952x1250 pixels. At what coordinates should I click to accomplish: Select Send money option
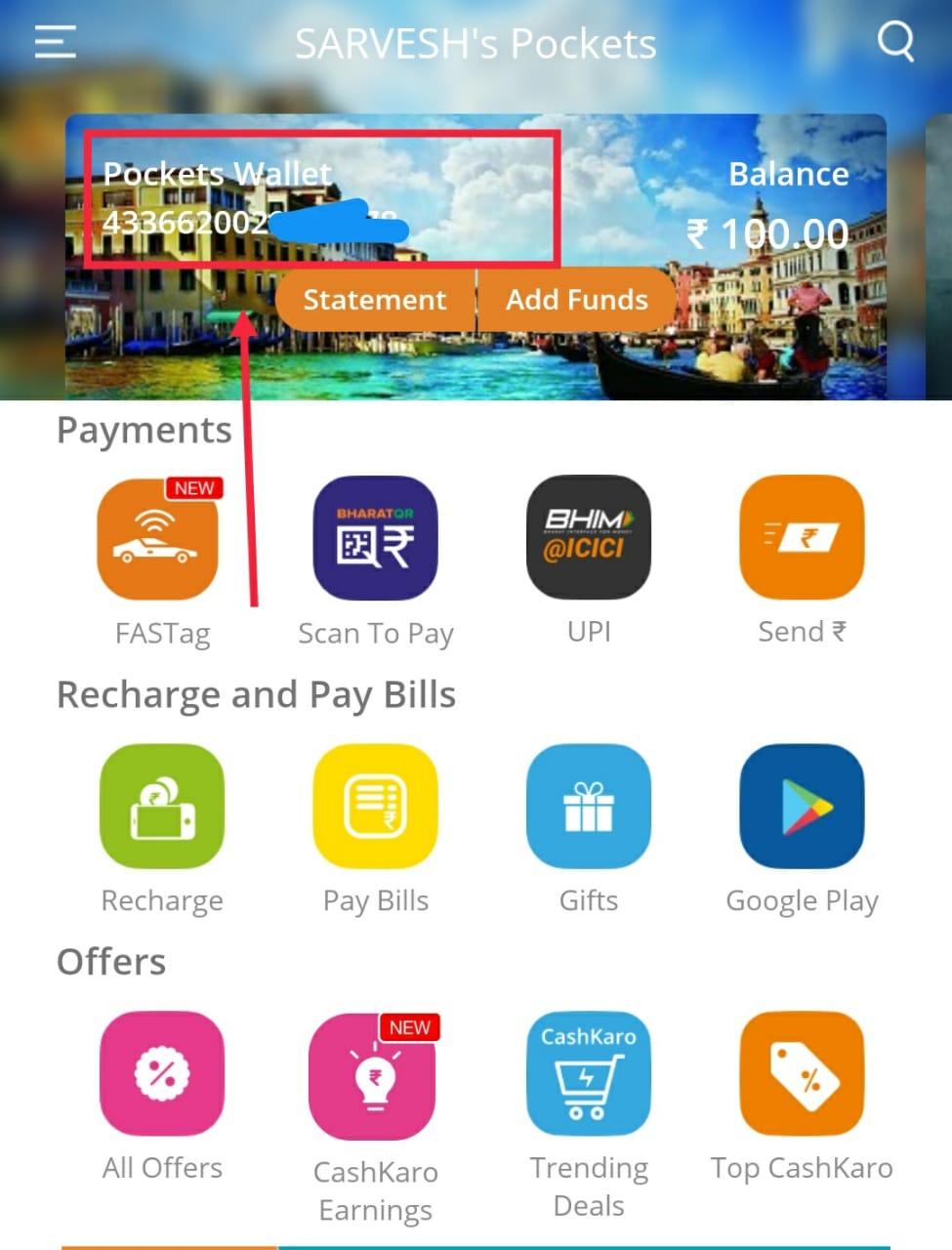[x=802, y=538]
